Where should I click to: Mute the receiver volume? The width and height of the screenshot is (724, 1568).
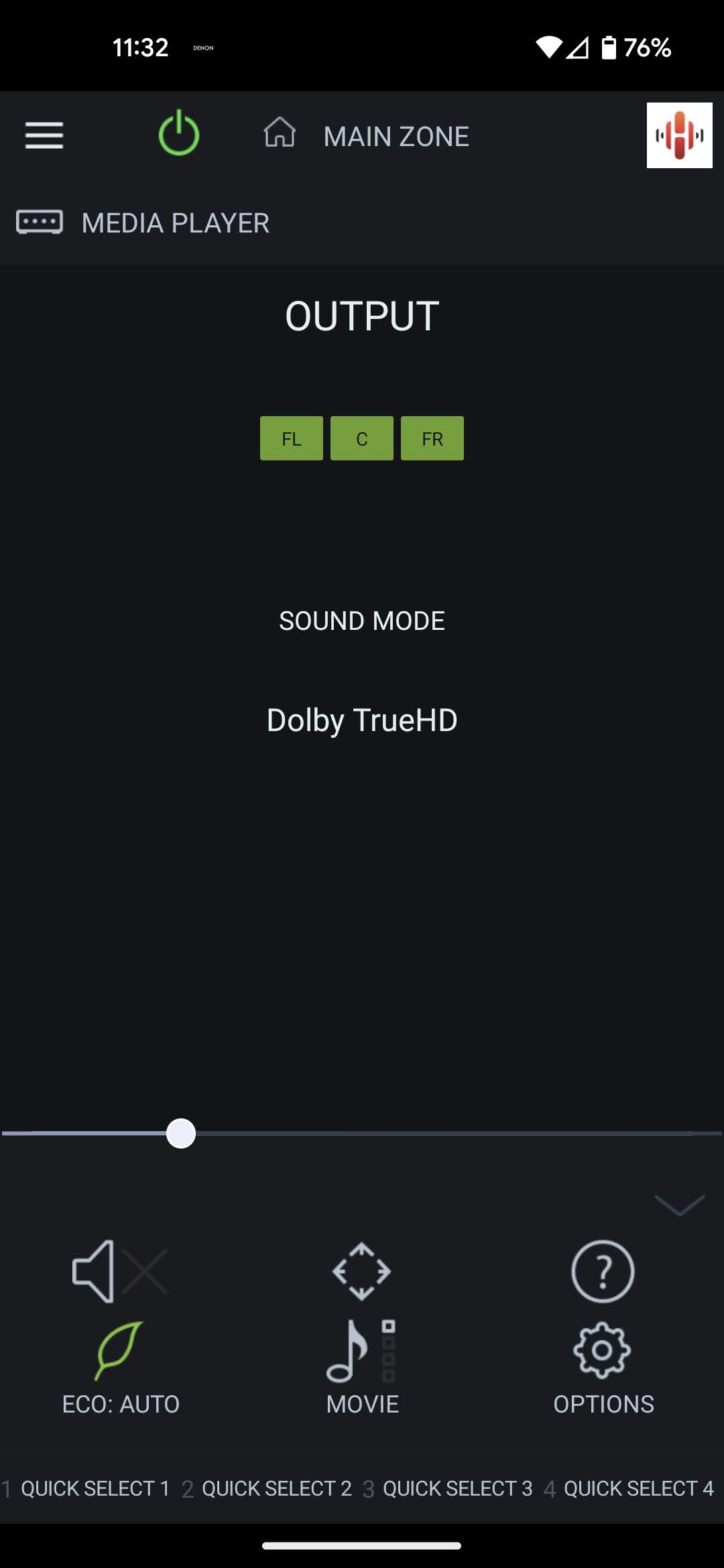click(119, 1271)
